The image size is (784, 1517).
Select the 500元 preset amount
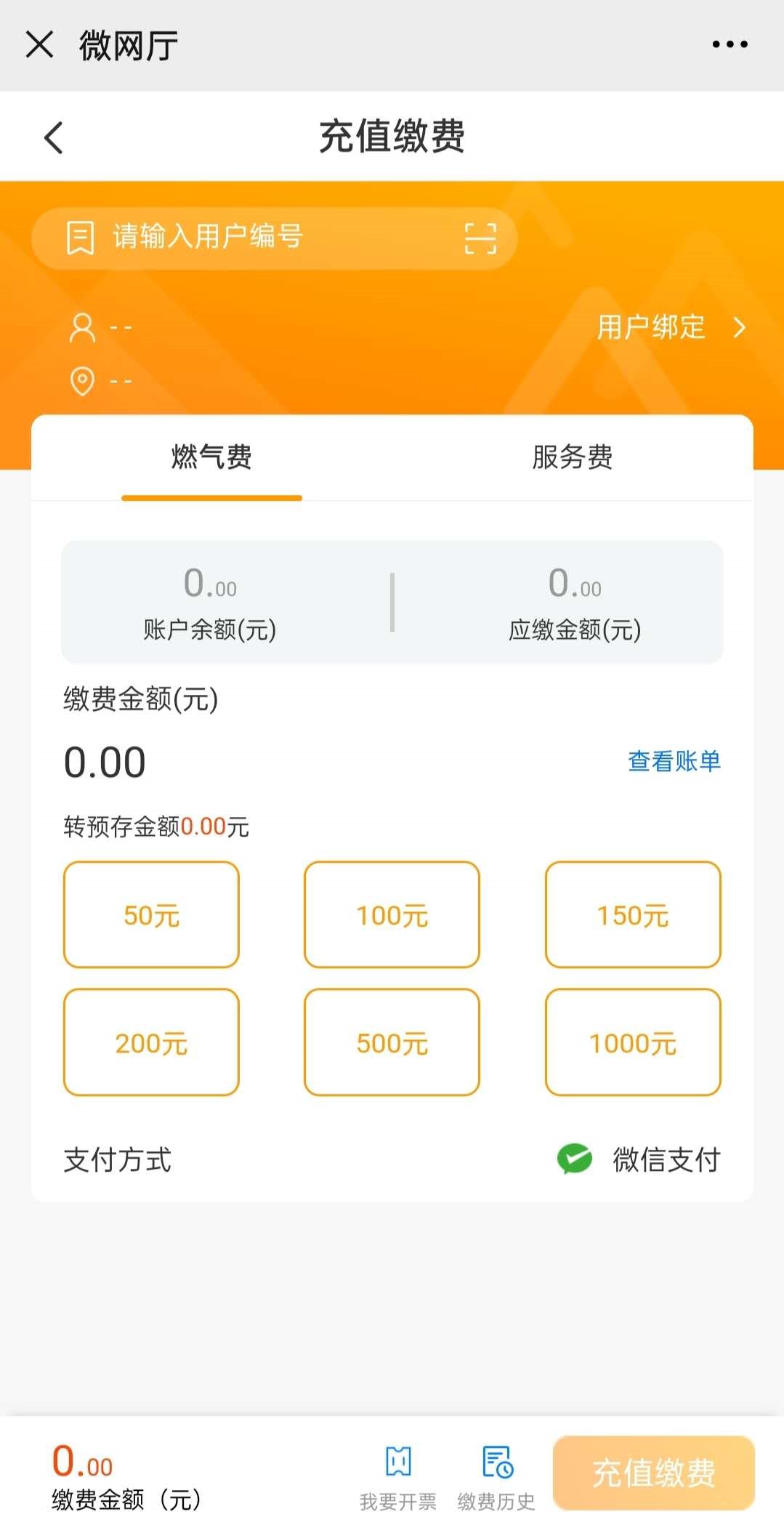click(x=391, y=1042)
